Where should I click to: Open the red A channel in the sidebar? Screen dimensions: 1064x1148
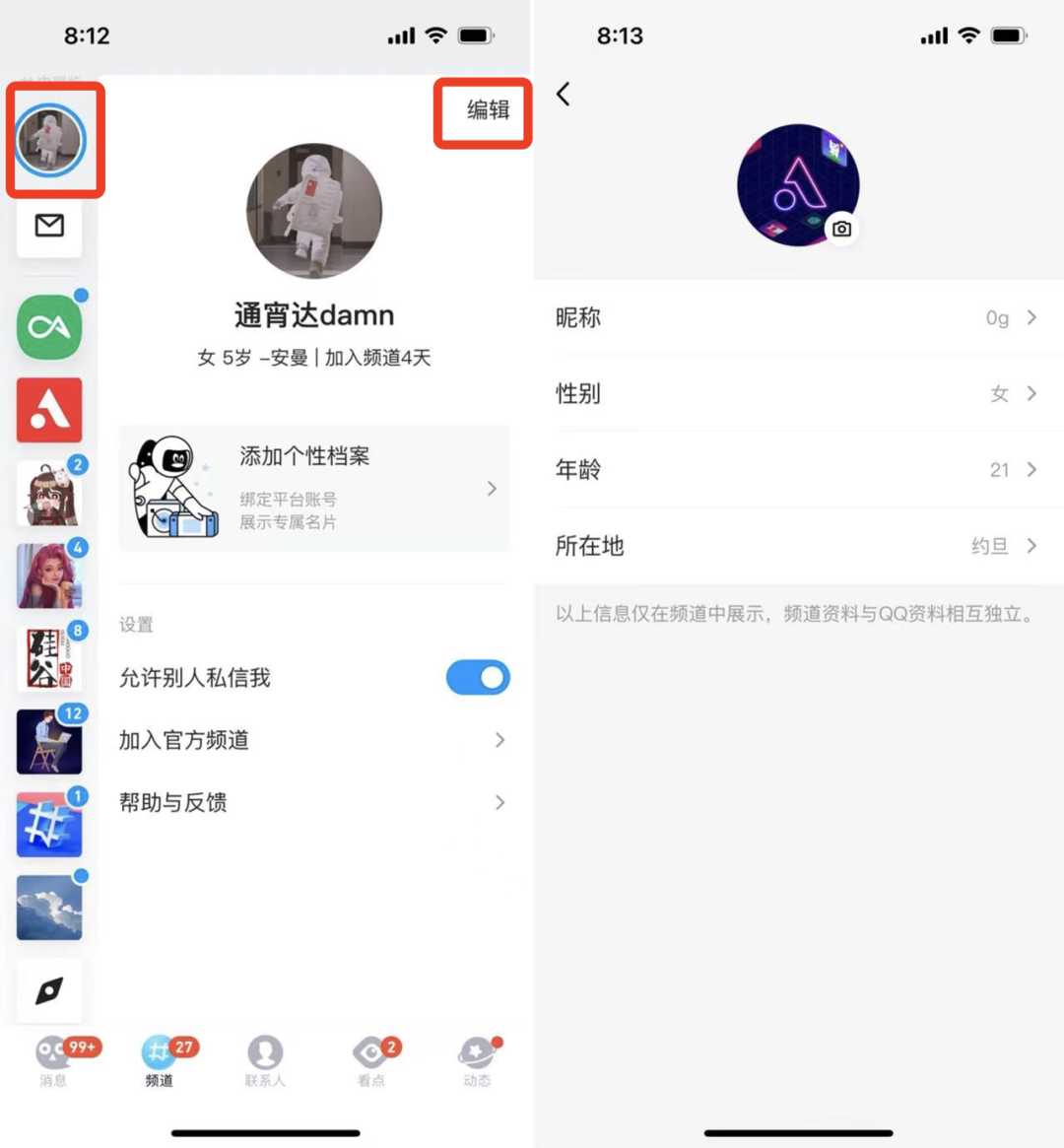point(49,410)
